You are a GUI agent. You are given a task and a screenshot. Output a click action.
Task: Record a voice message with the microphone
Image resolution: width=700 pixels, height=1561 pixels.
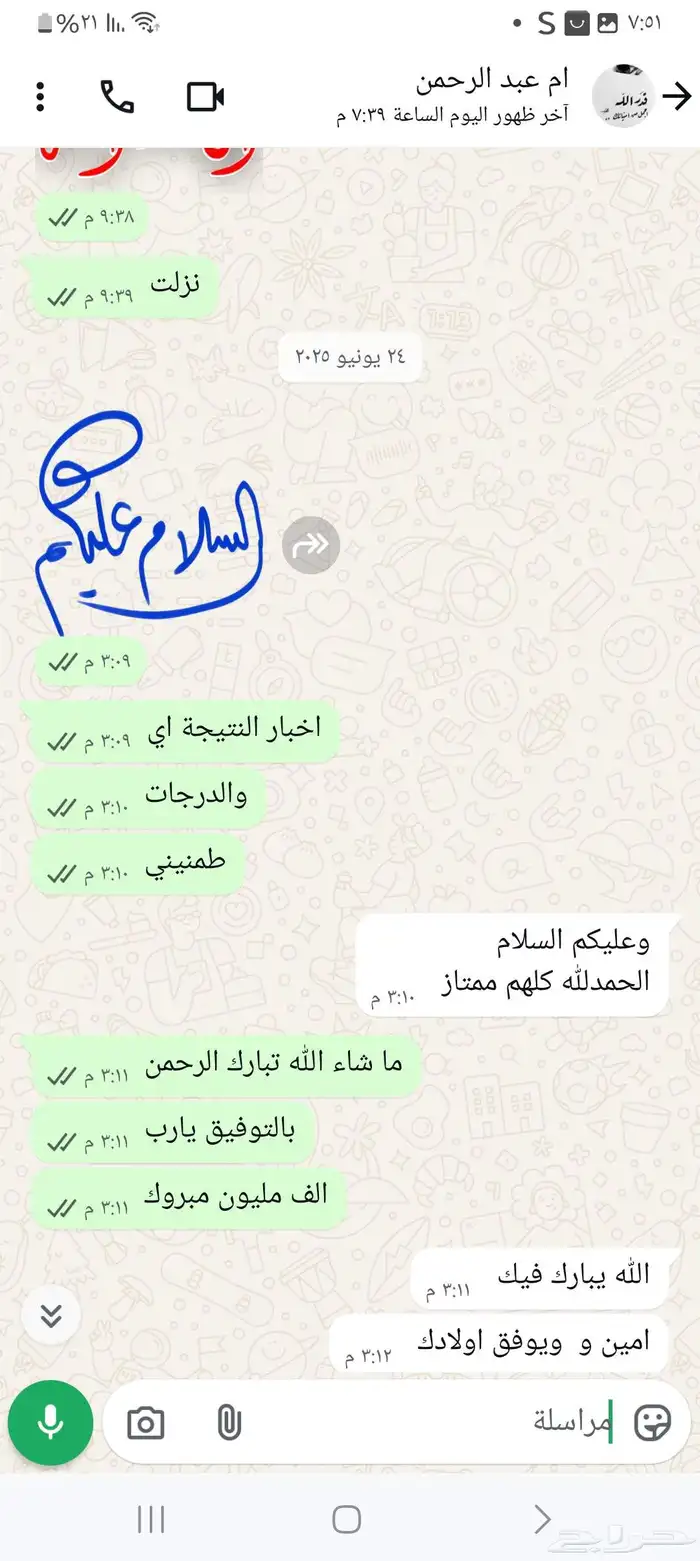pyautogui.click(x=50, y=1422)
